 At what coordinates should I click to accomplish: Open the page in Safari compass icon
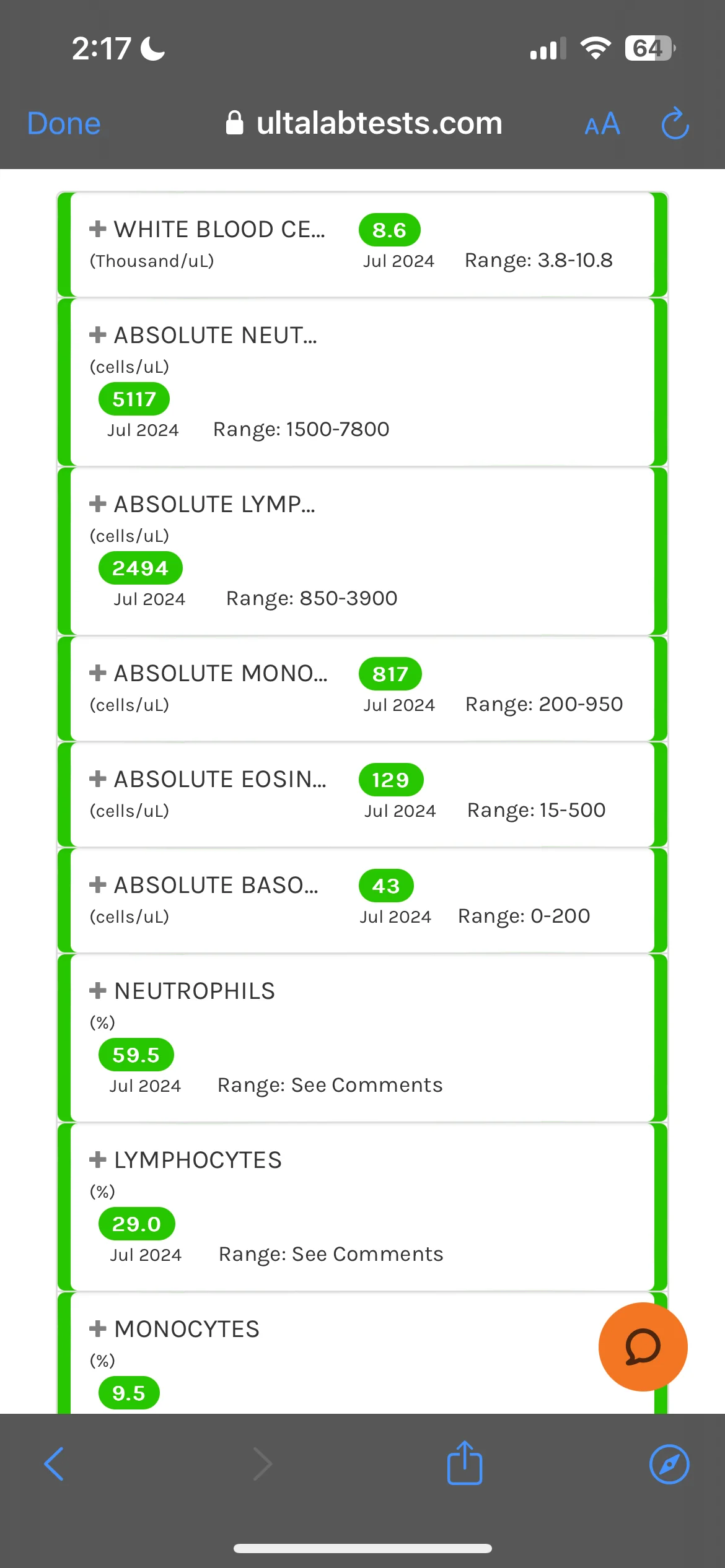(x=669, y=1464)
